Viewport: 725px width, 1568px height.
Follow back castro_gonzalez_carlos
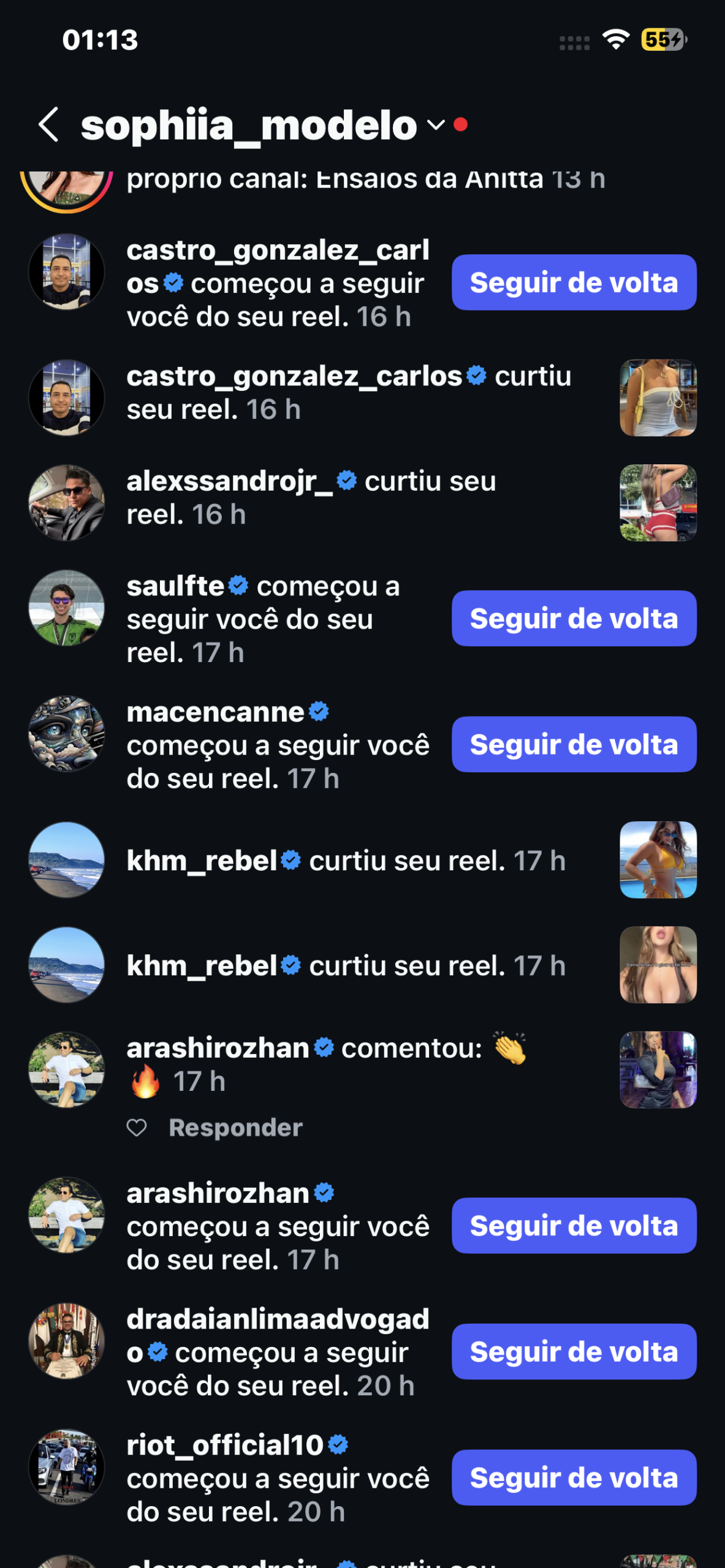(574, 282)
